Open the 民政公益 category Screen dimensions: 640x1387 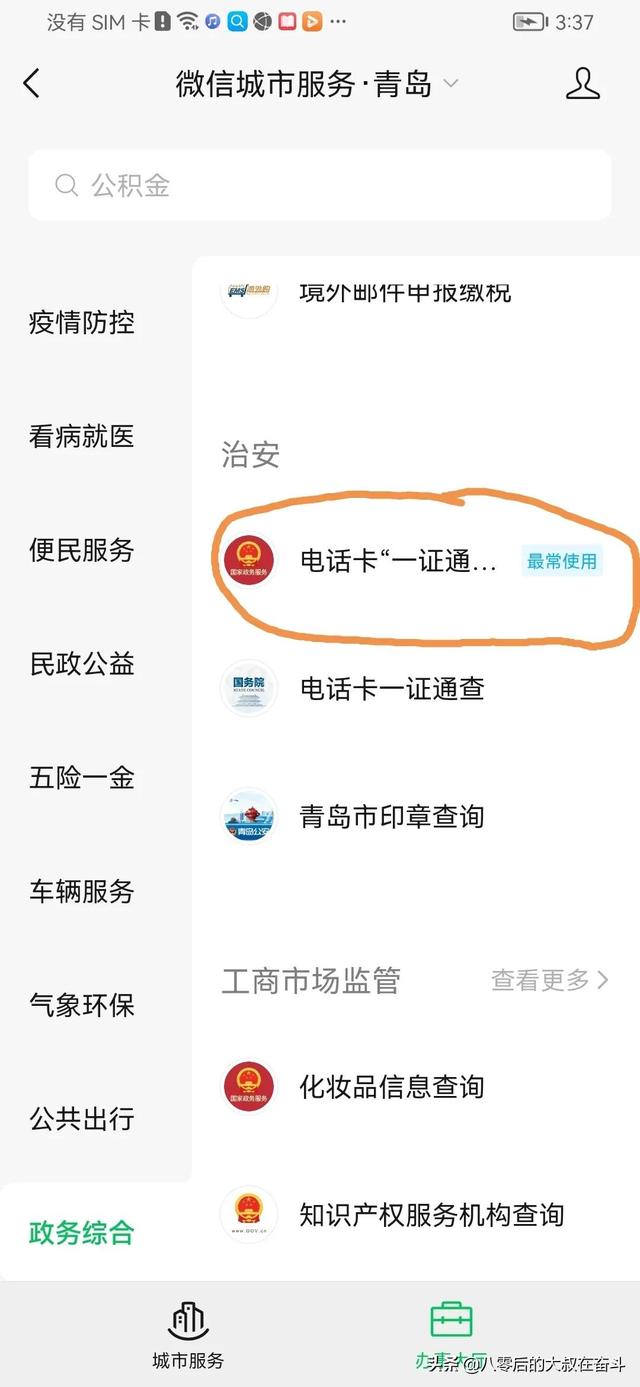[82, 664]
